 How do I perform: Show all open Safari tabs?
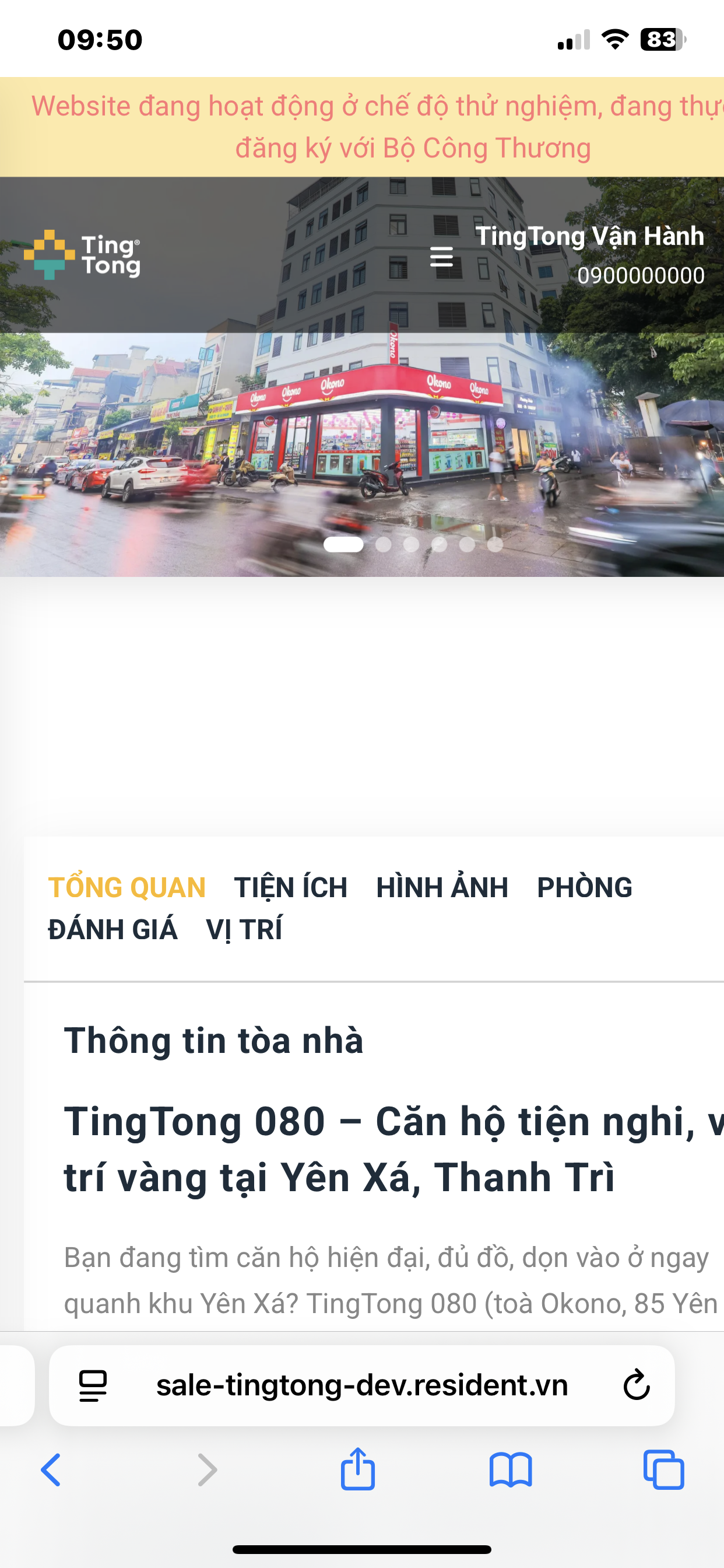(663, 1470)
